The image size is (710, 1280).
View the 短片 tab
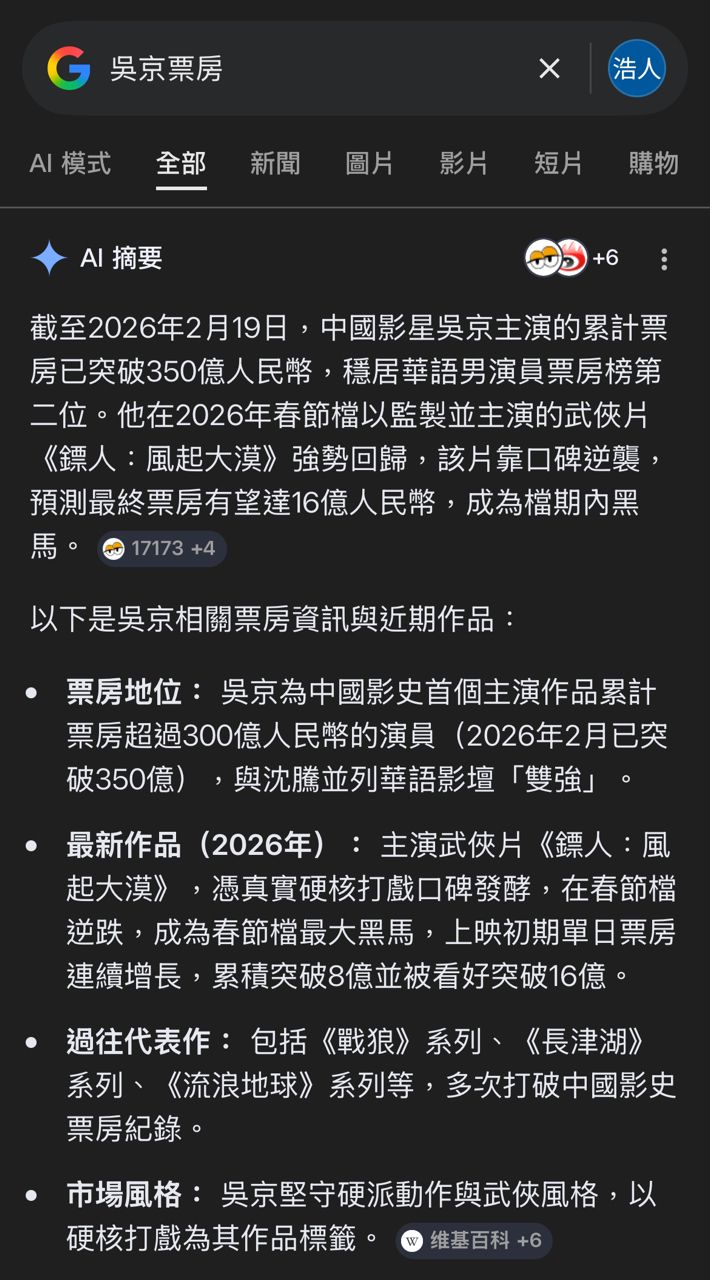(558, 164)
